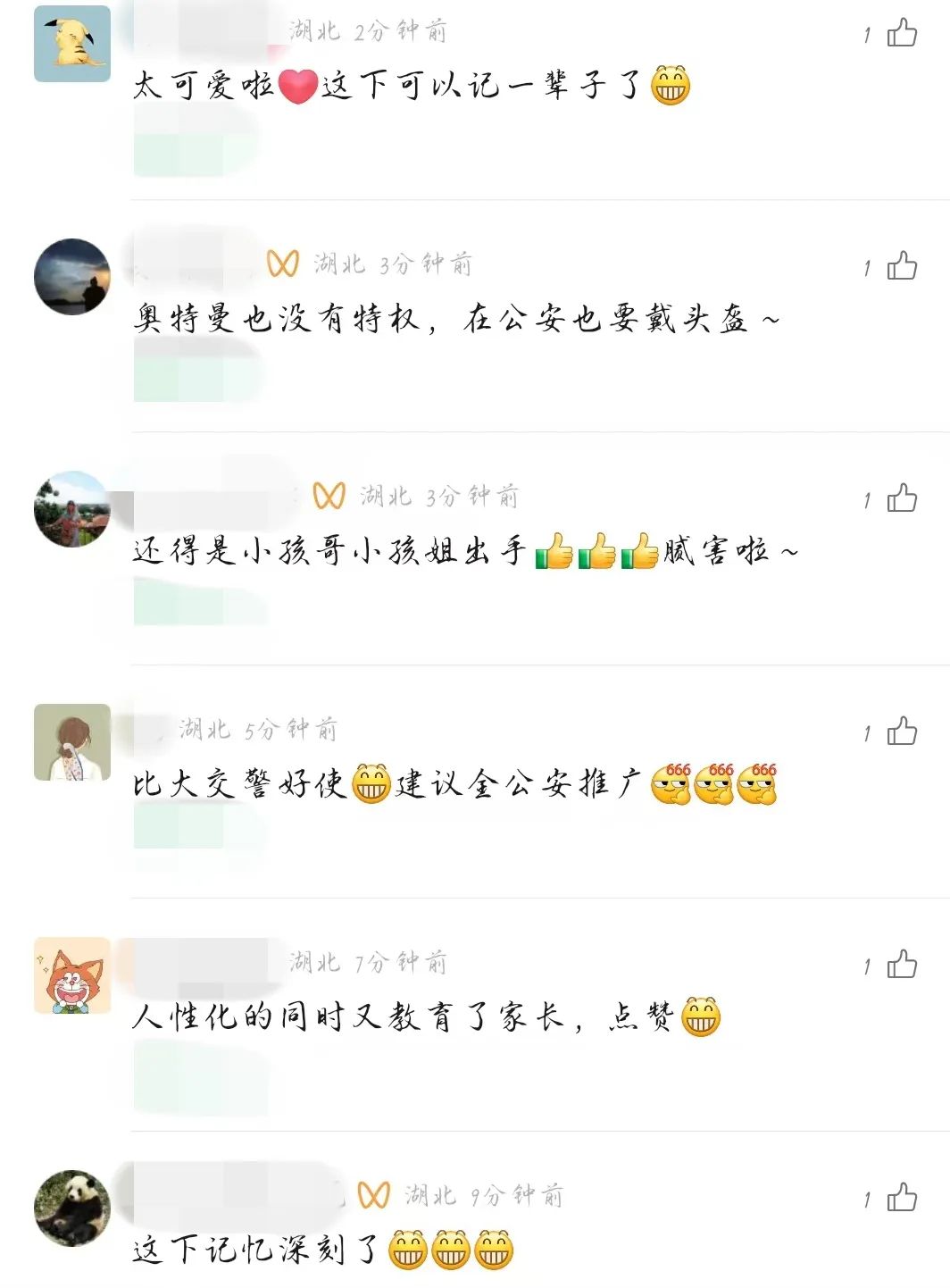Open the panda avatar's profile
Screen dimensions: 950x1288
tap(72, 1209)
